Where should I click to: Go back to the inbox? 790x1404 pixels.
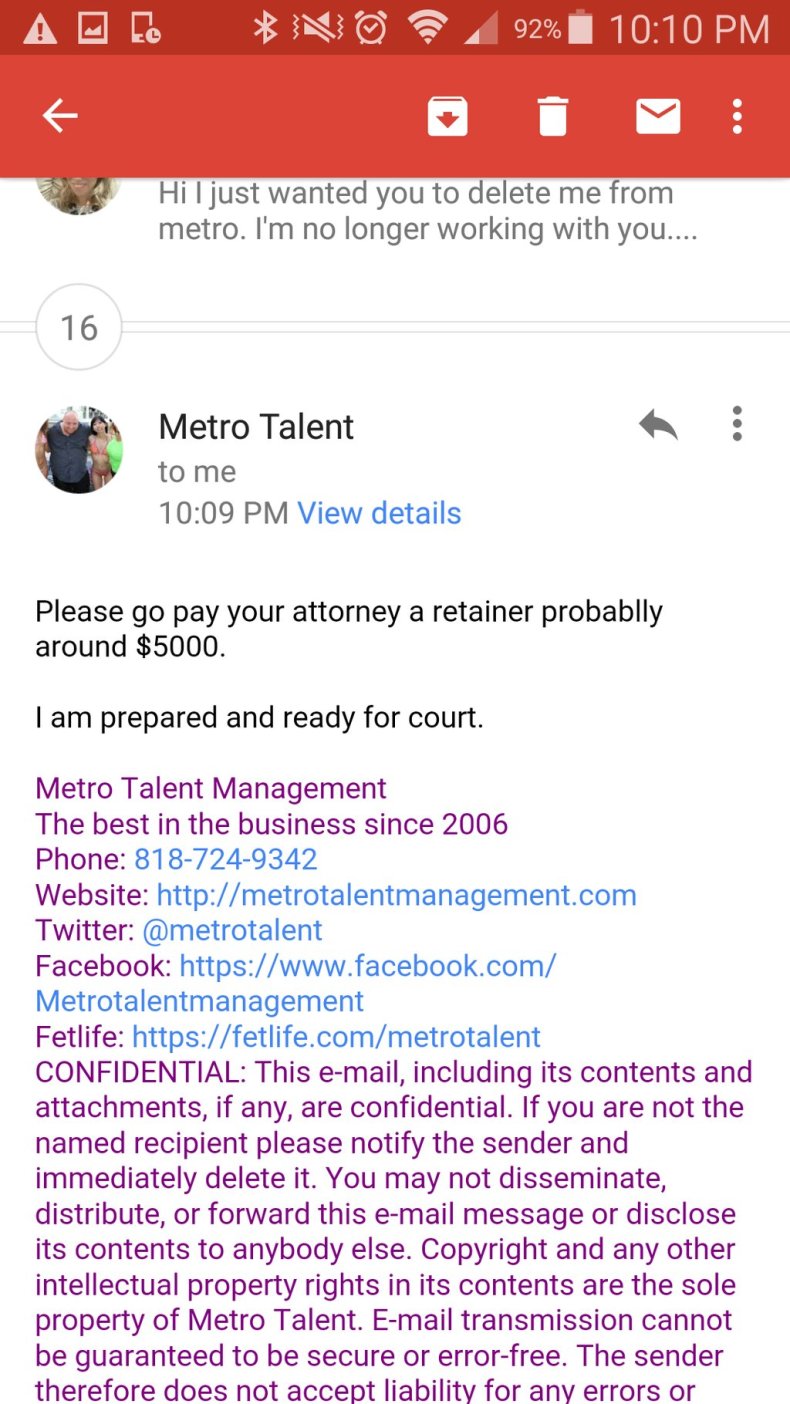tap(60, 117)
